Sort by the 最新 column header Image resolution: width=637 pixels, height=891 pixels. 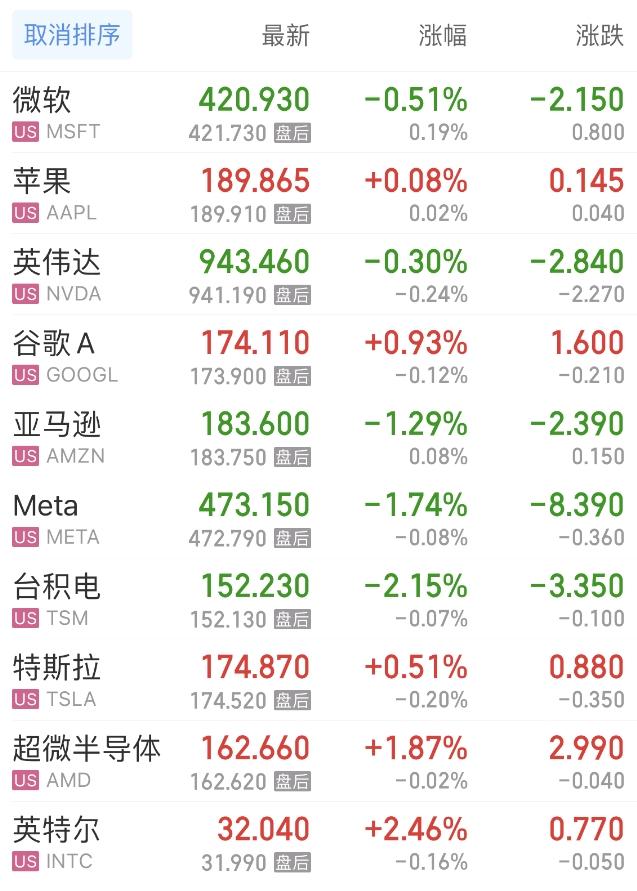coord(285,36)
